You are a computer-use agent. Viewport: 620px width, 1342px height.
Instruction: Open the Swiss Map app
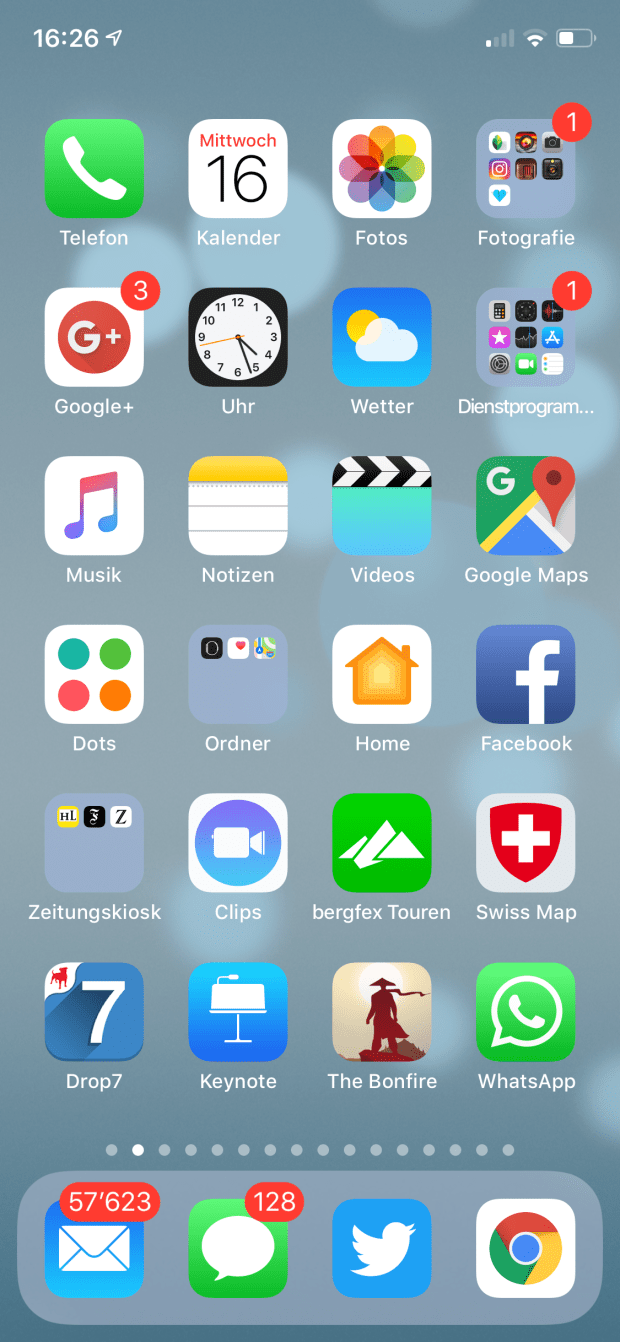pyautogui.click(x=526, y=842)
